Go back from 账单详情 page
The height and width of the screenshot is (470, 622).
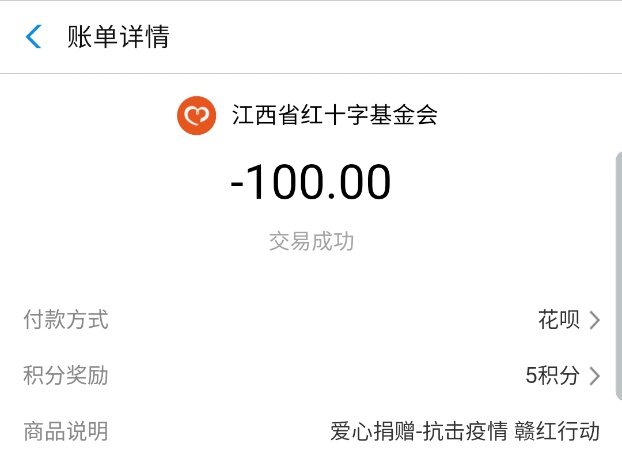coord(34,38)
